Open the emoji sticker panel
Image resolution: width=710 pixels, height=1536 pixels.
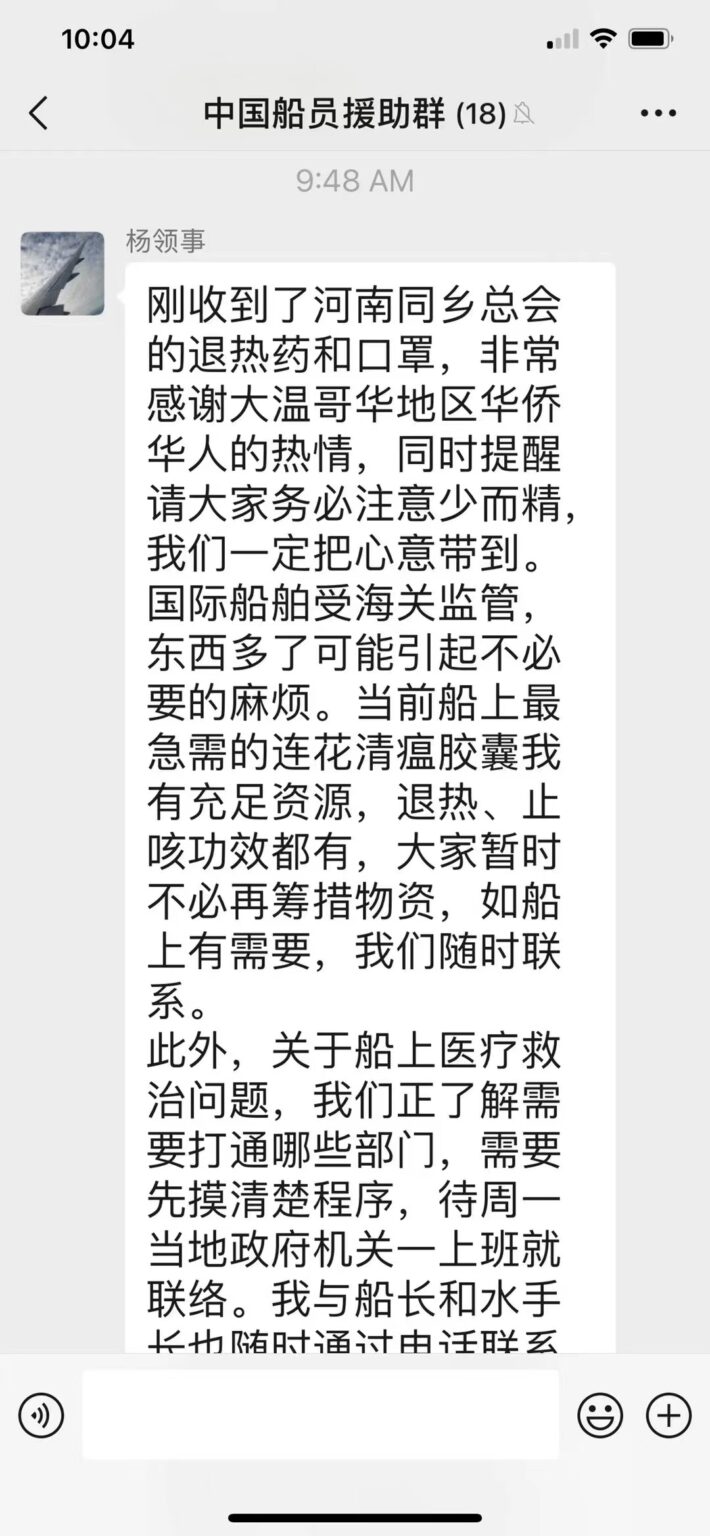point(600,1416)
